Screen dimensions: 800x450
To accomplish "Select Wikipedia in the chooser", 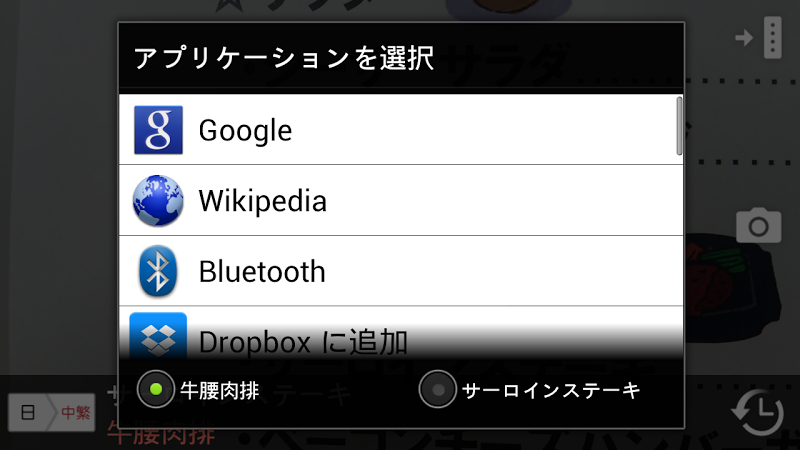I will pos(400,200).
